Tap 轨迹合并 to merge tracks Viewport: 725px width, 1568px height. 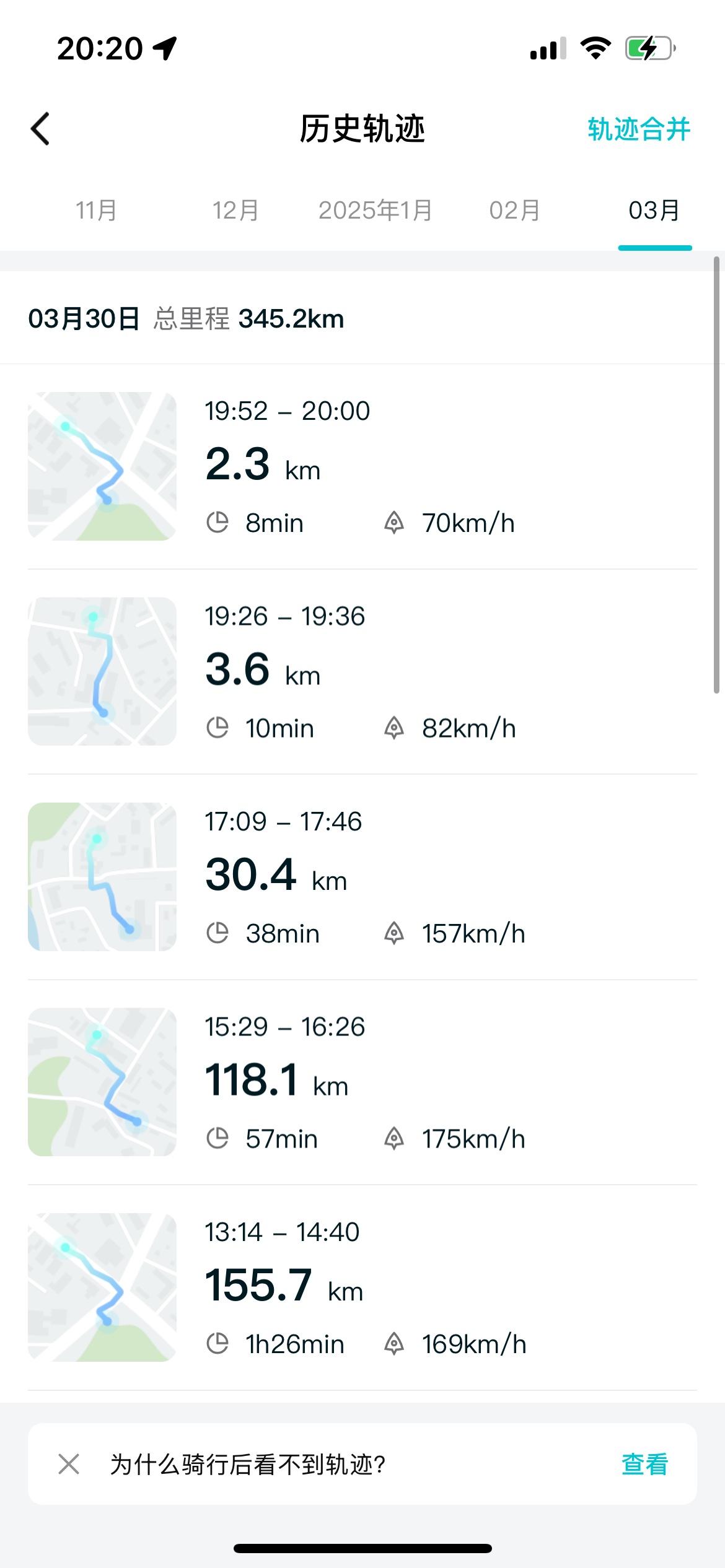pyautogui.click(x=639, y=129)
